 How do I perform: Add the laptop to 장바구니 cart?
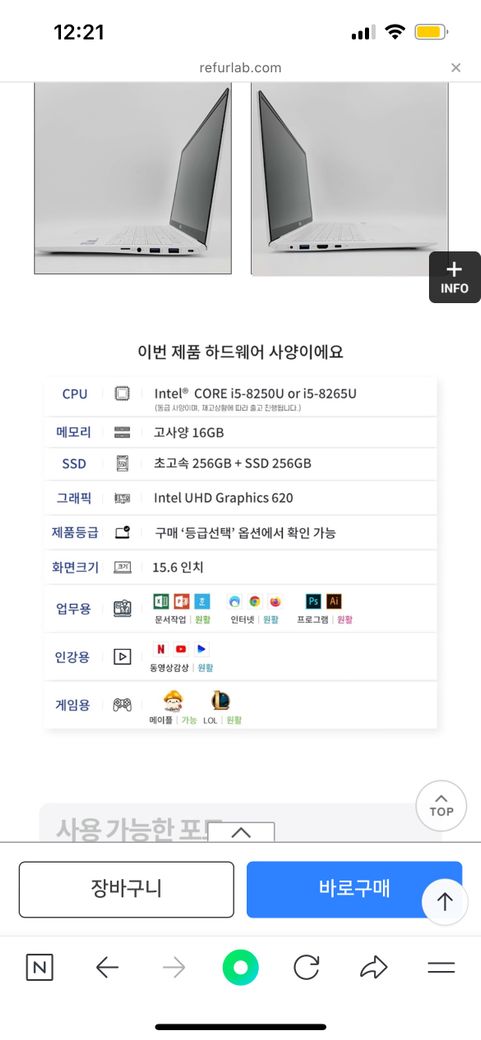126,889
